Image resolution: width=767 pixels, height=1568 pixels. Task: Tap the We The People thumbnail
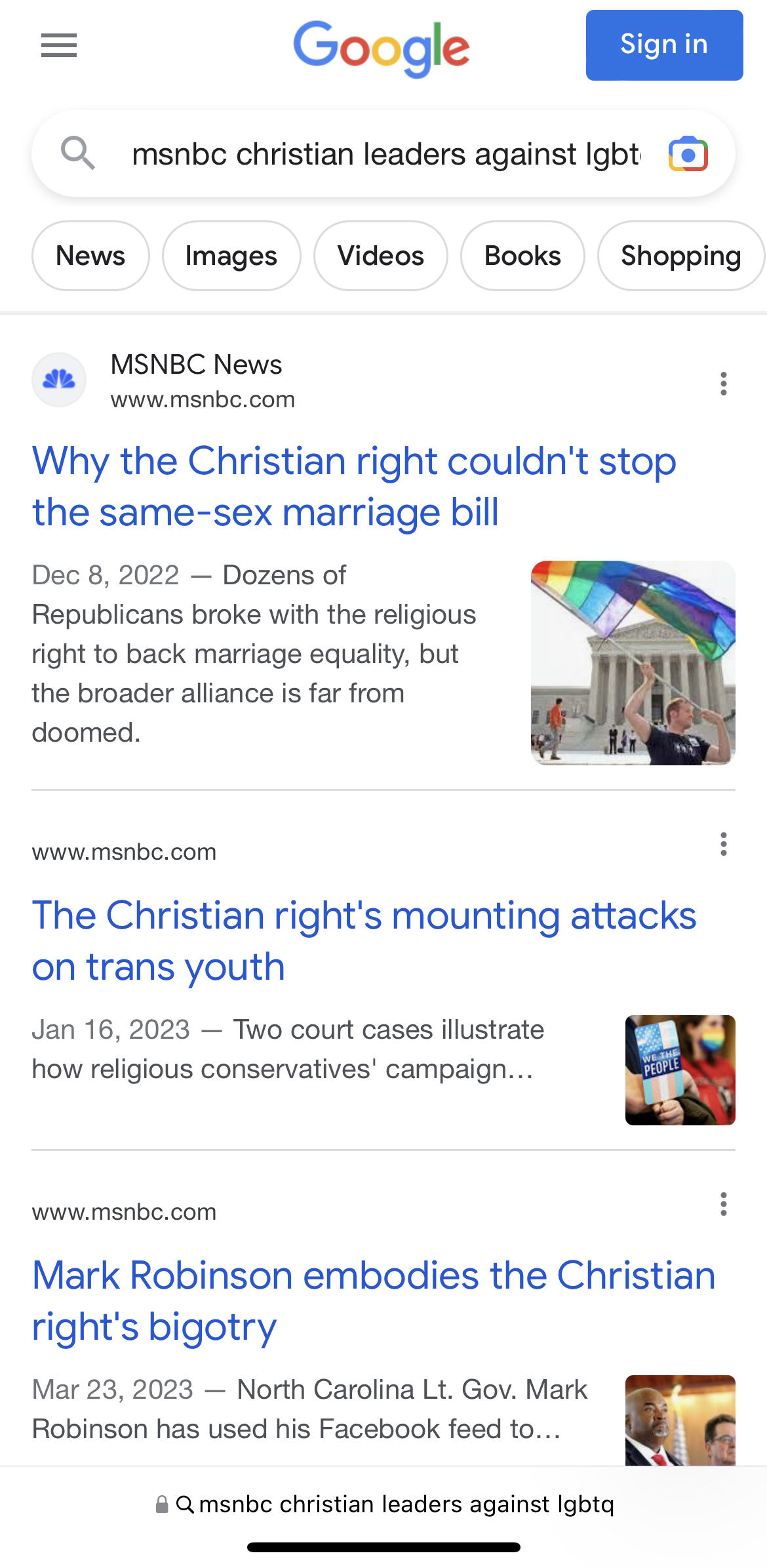(x=680, y=1070)
